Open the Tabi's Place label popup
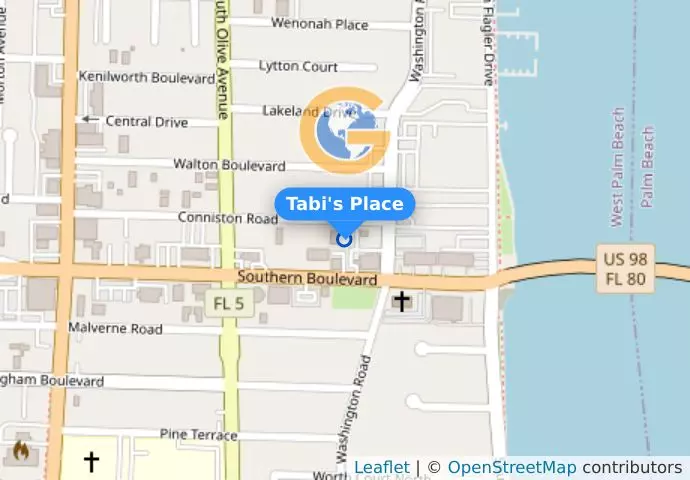The height and width of the screenshot is (480, 690). (x=344, y=204)
